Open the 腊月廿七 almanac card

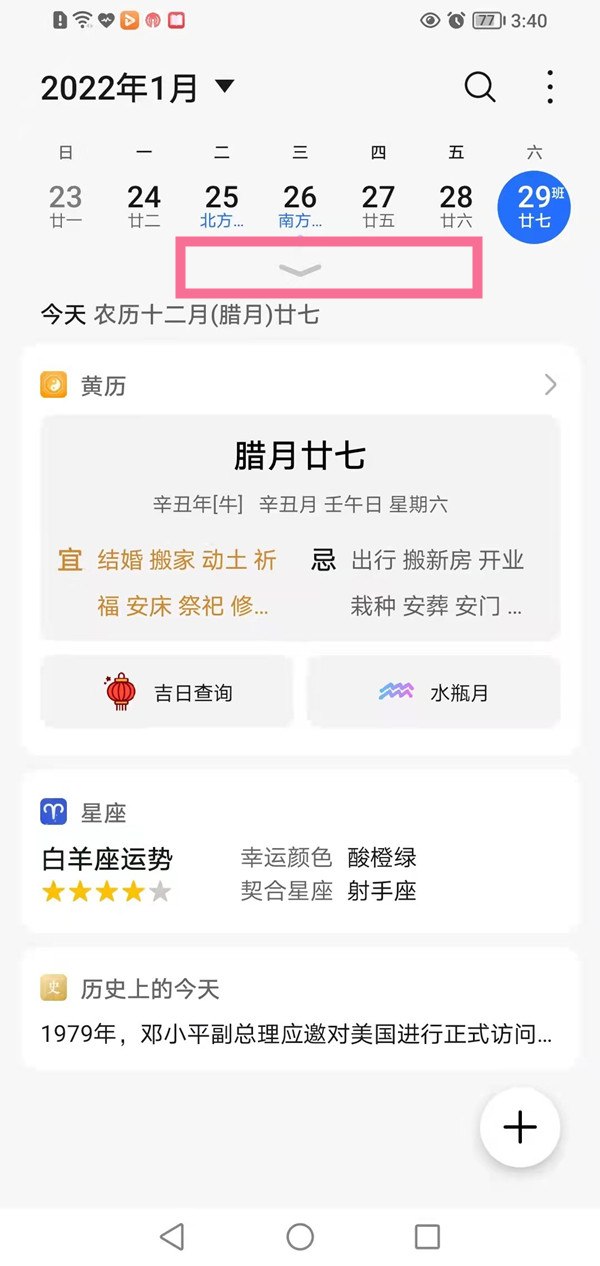tap(300, 527)
